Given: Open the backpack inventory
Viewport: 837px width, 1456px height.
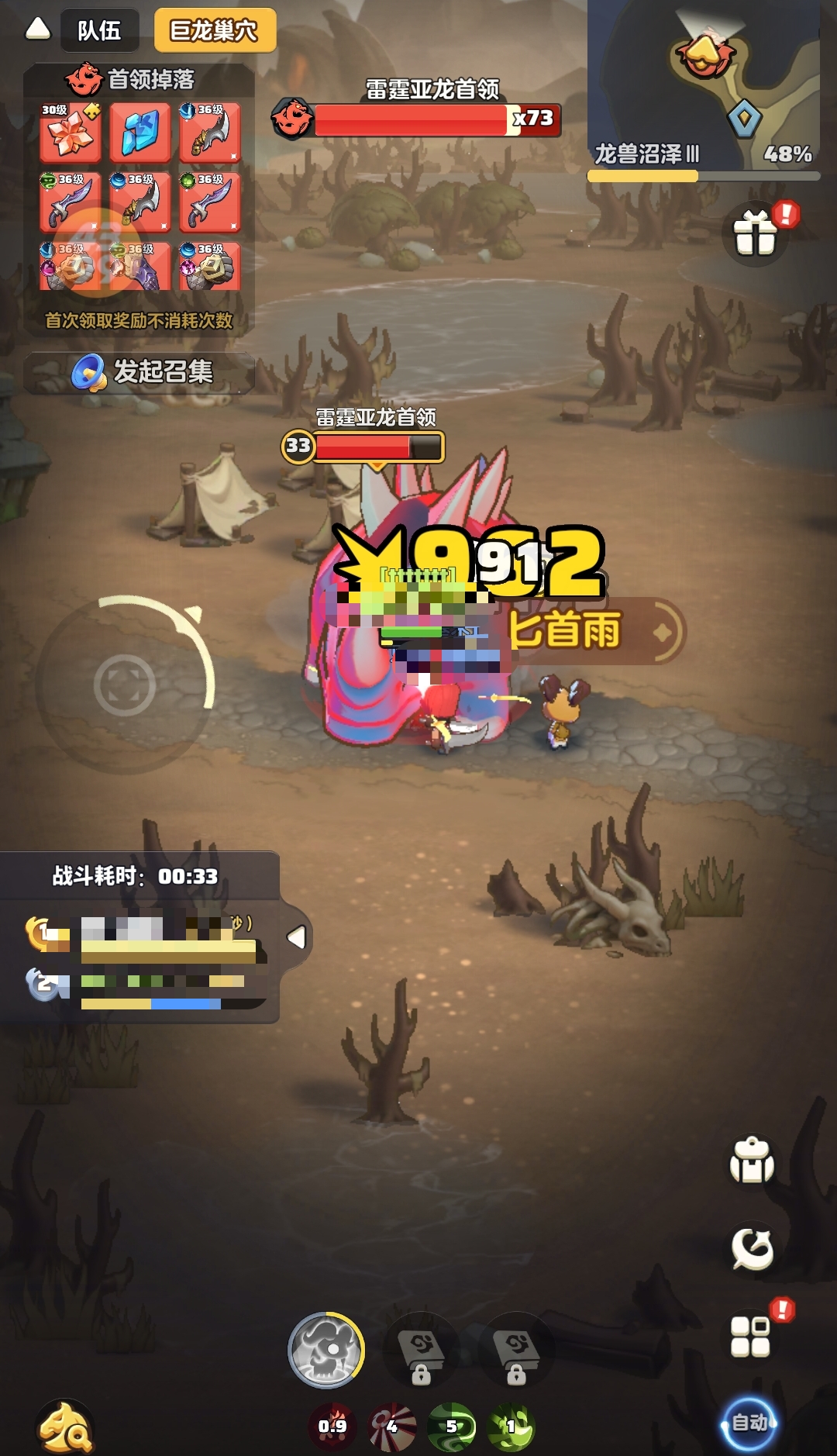Looking at the screenshot, I should coord(752,1161).
